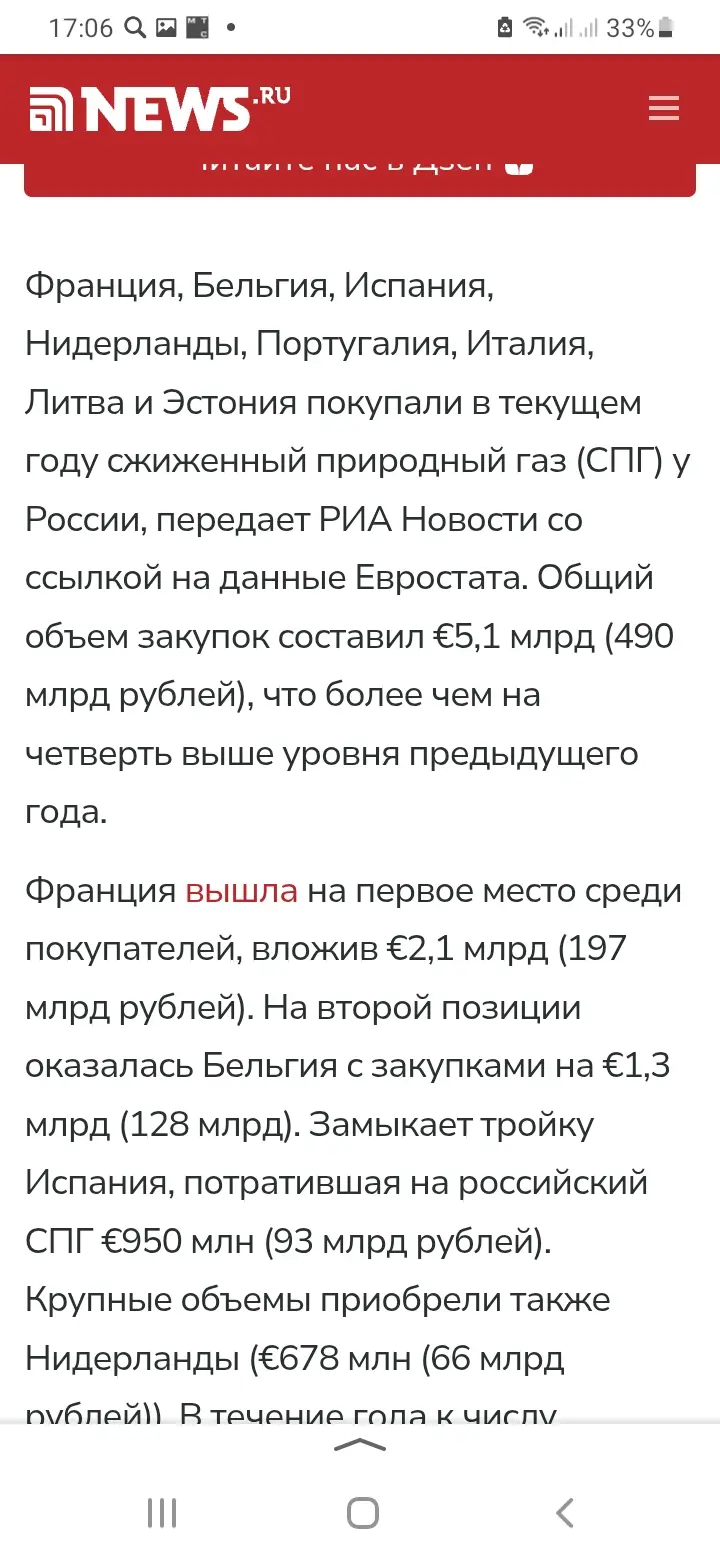
Task: Tap the red Дзен subscribe button
Action: (360, 178)
